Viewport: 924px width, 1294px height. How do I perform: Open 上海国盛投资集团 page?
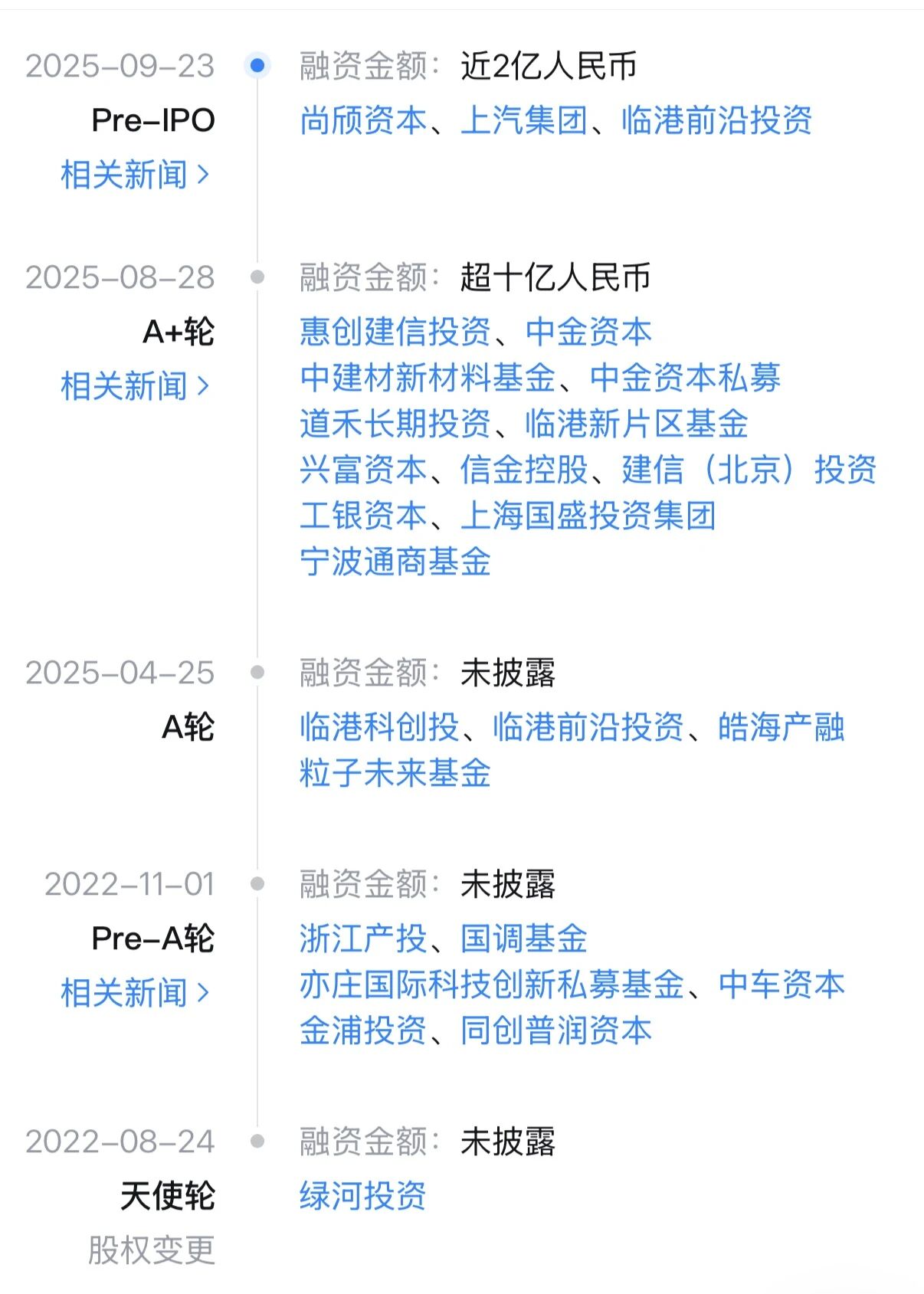click(588, 516)
